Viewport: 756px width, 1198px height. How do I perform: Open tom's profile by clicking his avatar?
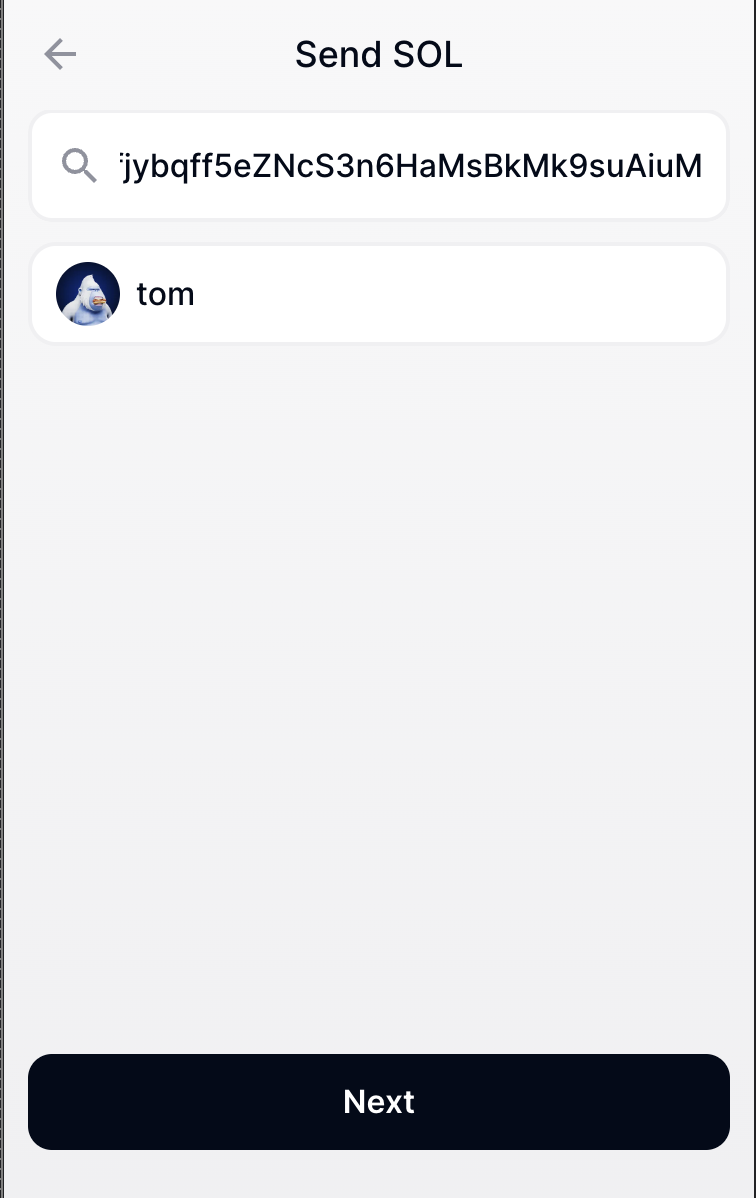tap(88, 293)
